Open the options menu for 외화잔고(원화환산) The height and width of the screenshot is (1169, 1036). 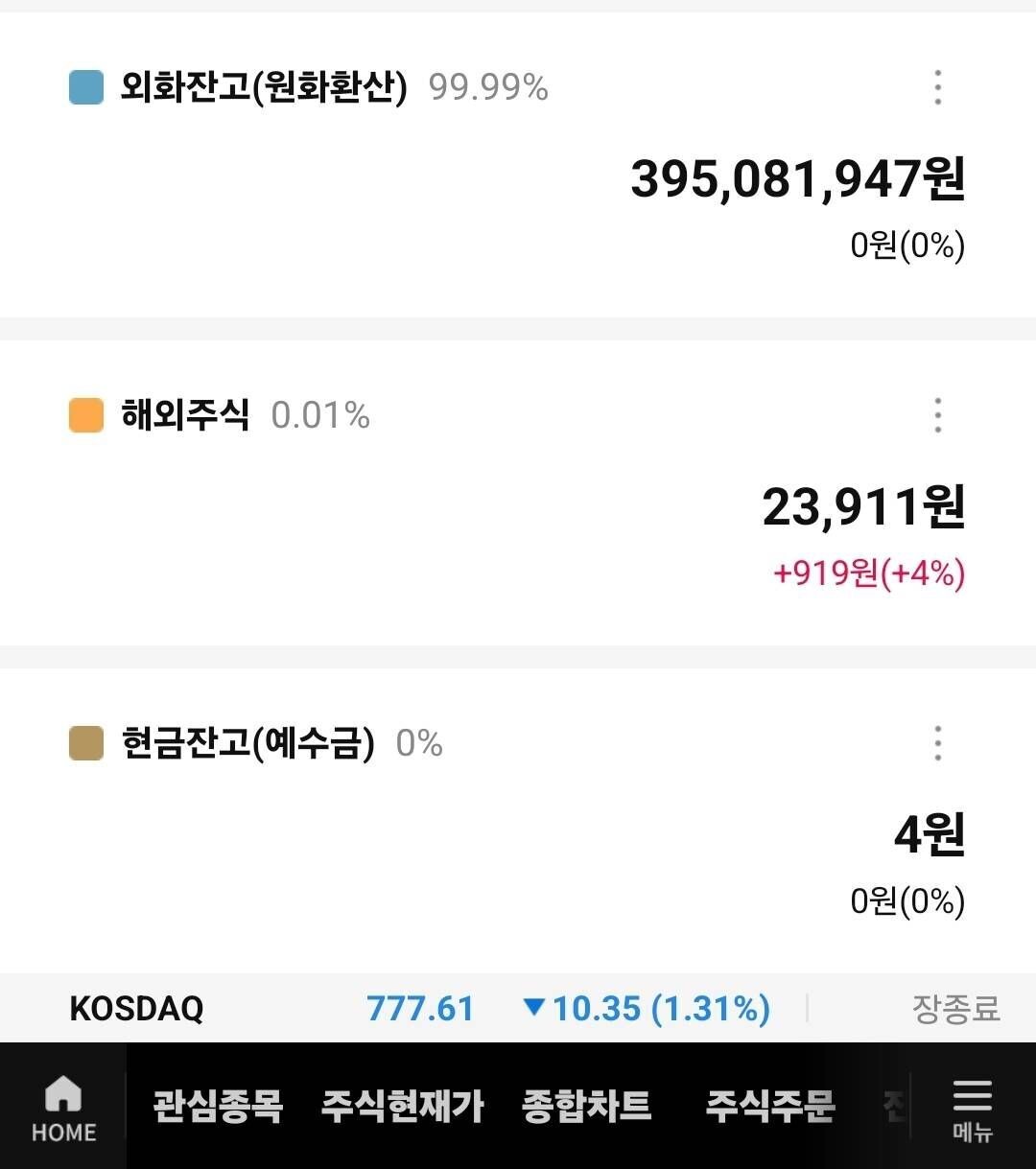coord(937,88)
